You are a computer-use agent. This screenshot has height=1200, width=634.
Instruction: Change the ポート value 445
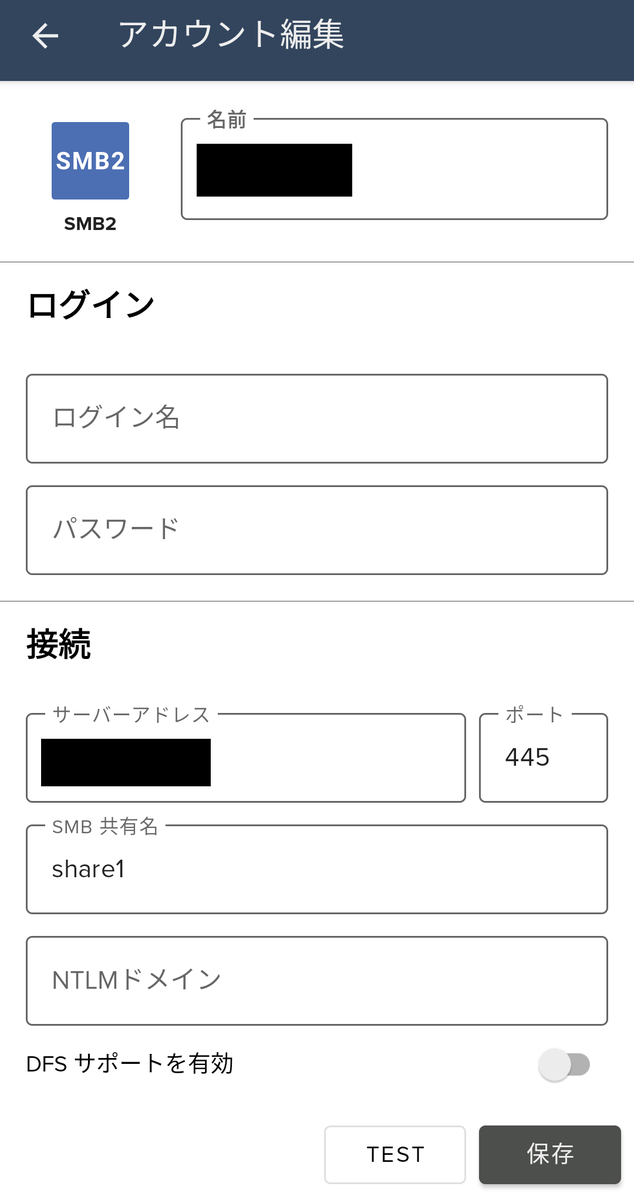[x=544, y=758]
